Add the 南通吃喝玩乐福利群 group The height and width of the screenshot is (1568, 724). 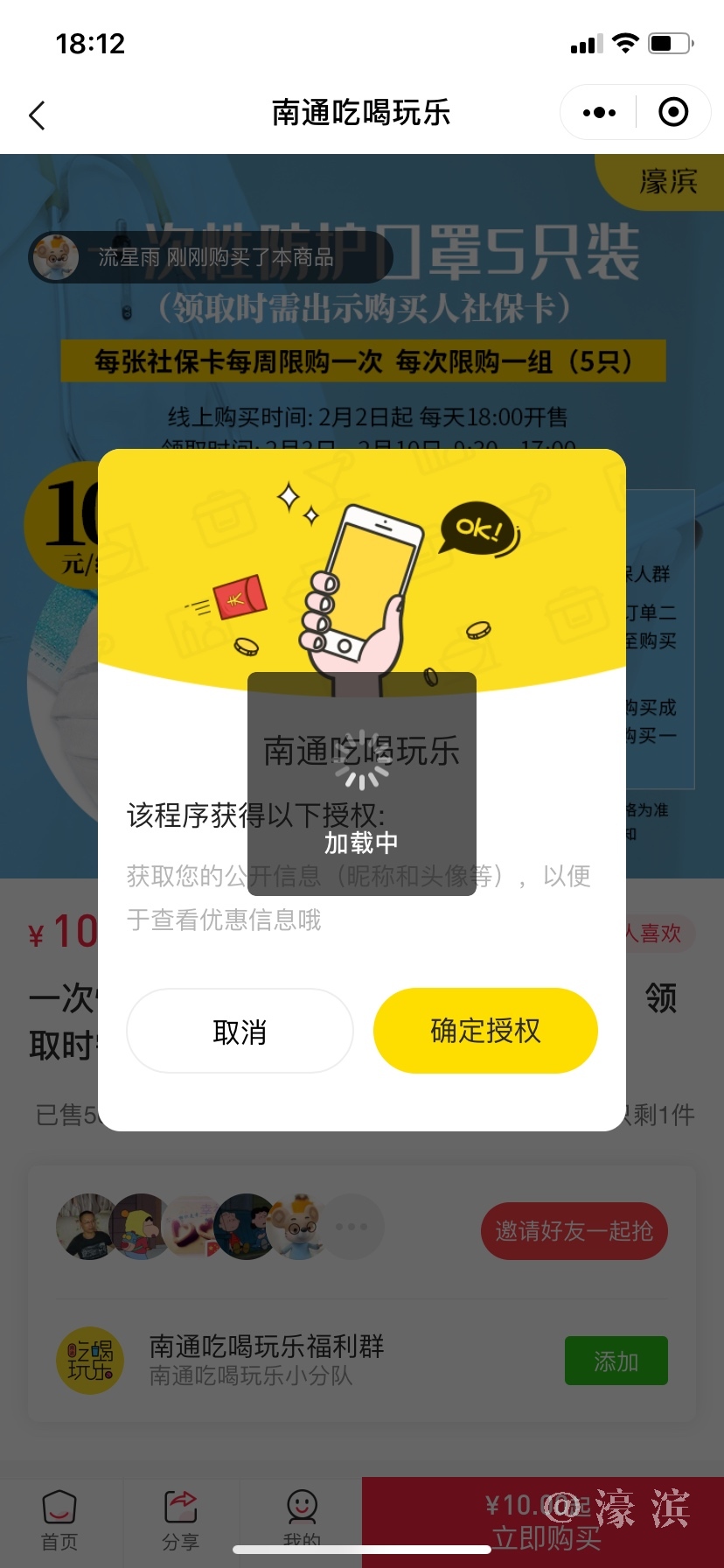[616, 1361]
